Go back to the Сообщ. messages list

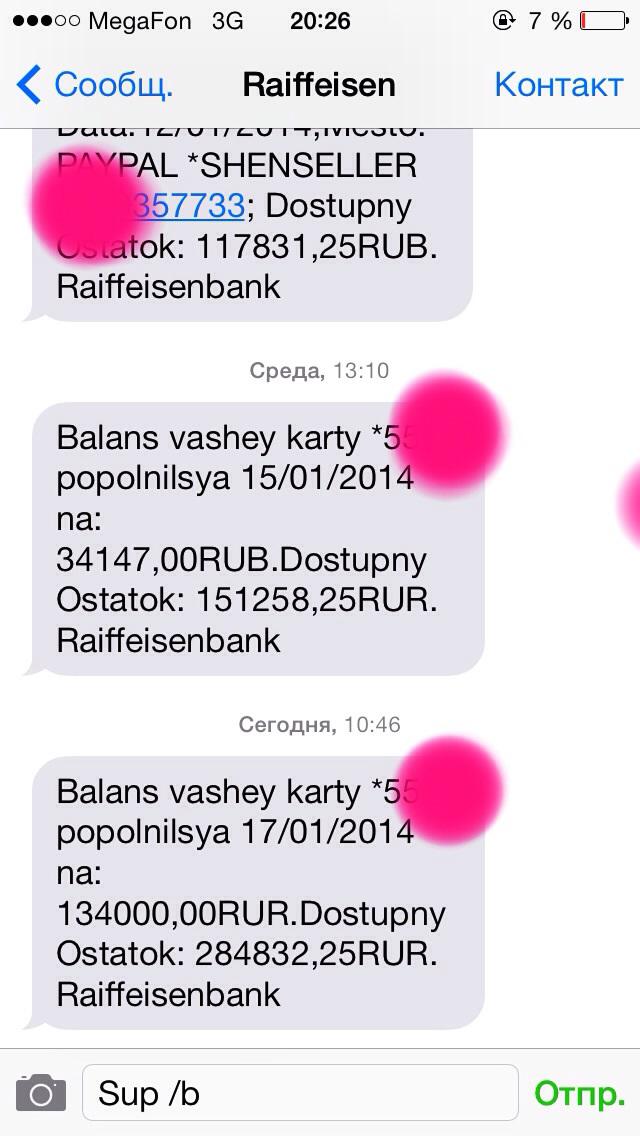click(94, 85)
